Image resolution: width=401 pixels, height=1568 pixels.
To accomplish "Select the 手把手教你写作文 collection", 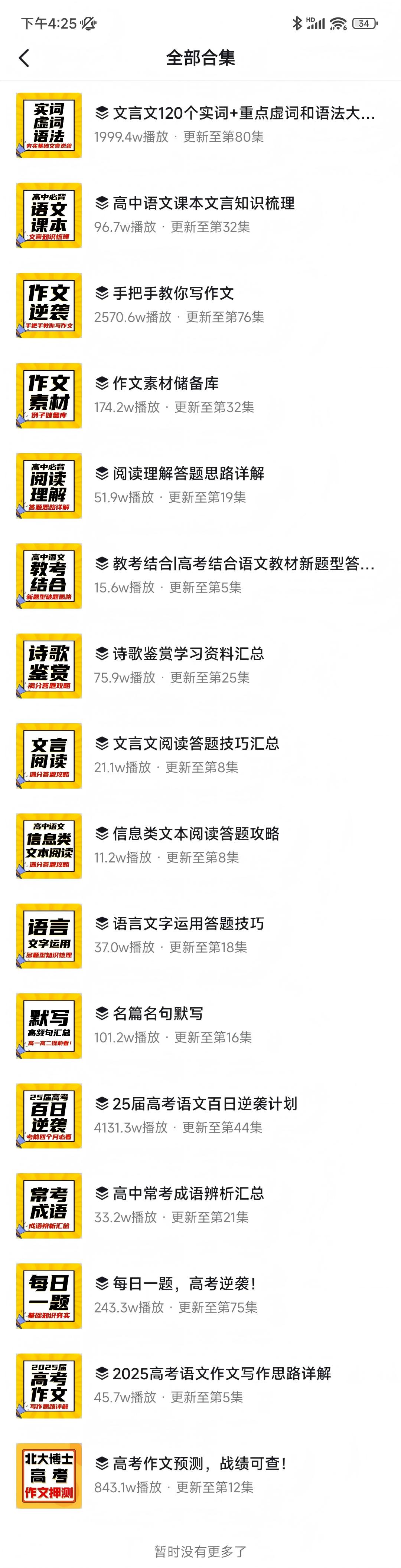I will point(173,293).
